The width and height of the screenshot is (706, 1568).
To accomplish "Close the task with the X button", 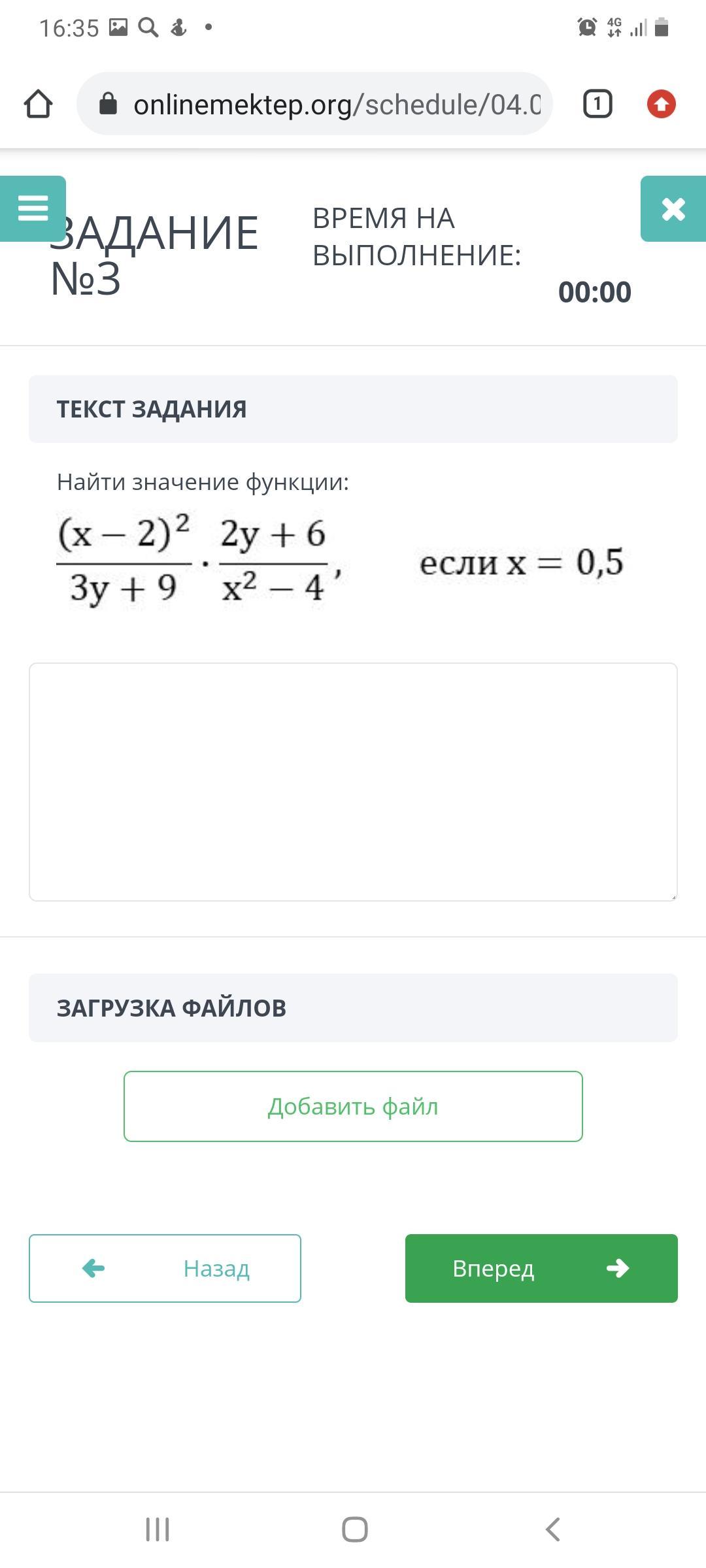I will point(673,208).
